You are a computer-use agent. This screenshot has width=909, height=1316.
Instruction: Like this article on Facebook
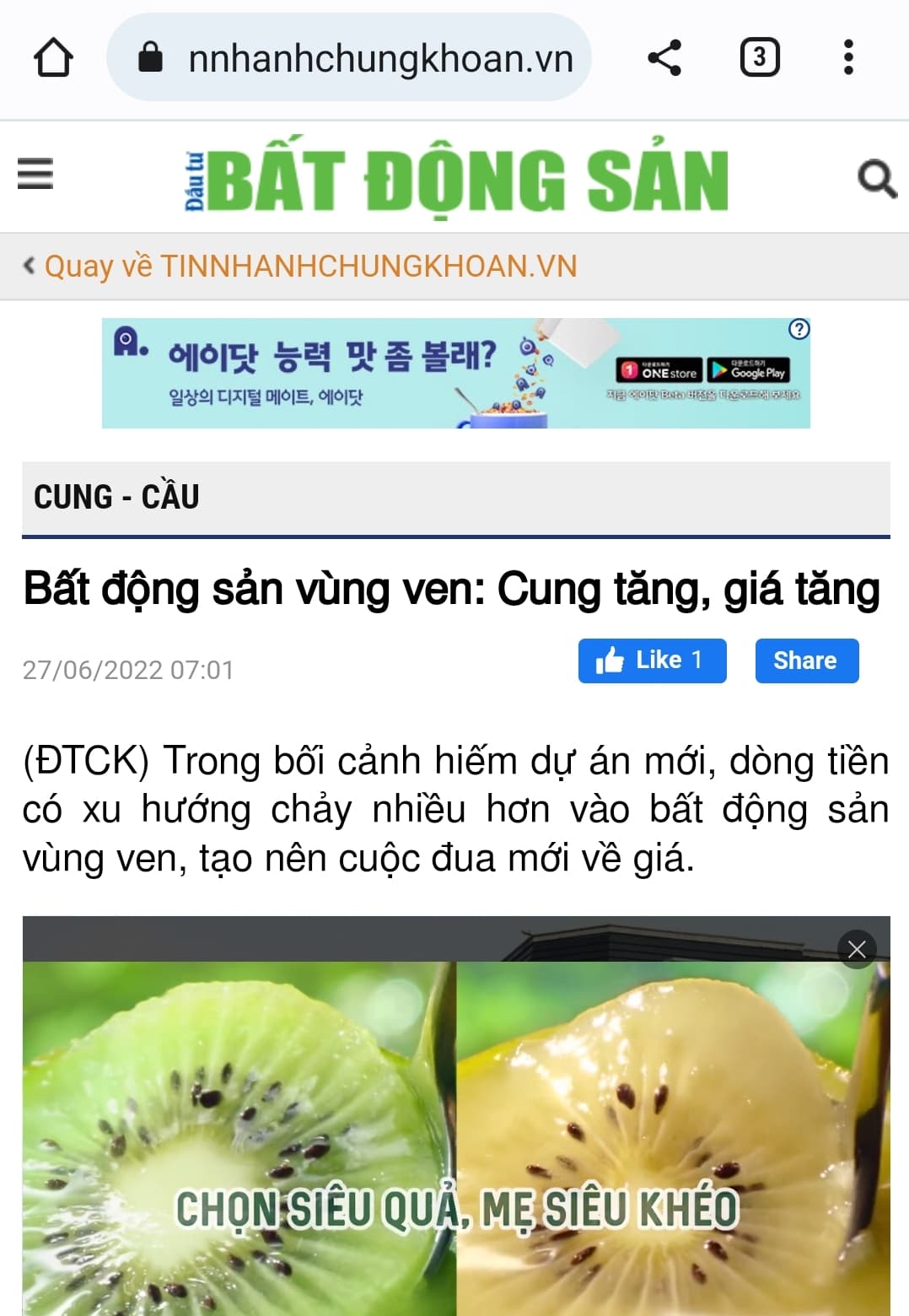(x=651, y=661)
